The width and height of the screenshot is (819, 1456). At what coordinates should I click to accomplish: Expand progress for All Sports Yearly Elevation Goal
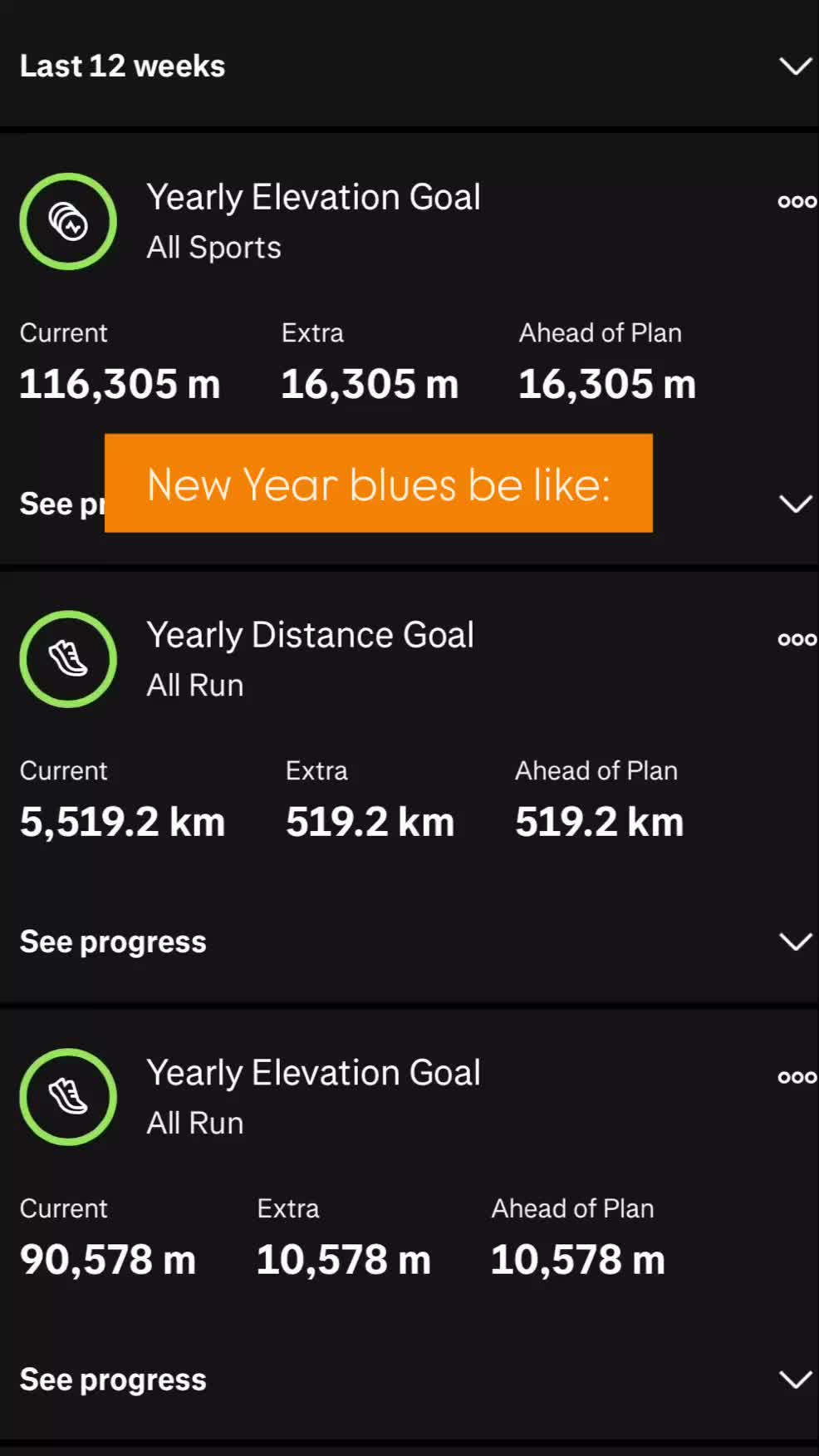(x=795, y=504)
